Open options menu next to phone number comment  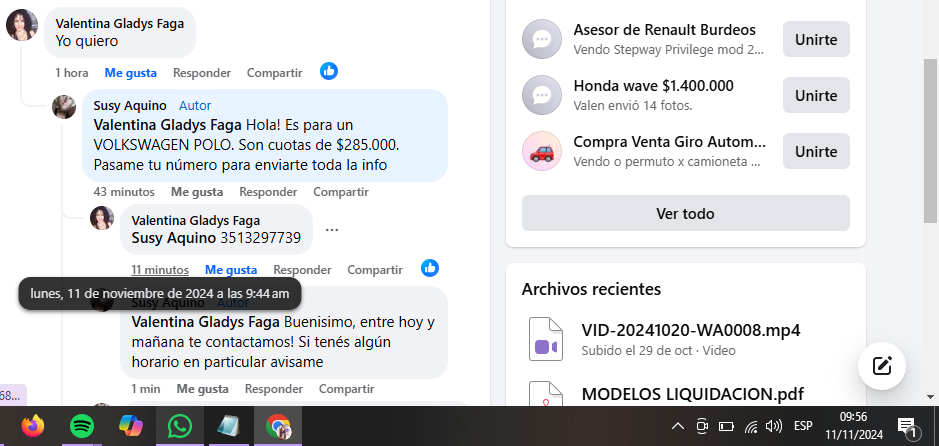tap(332, 230)
